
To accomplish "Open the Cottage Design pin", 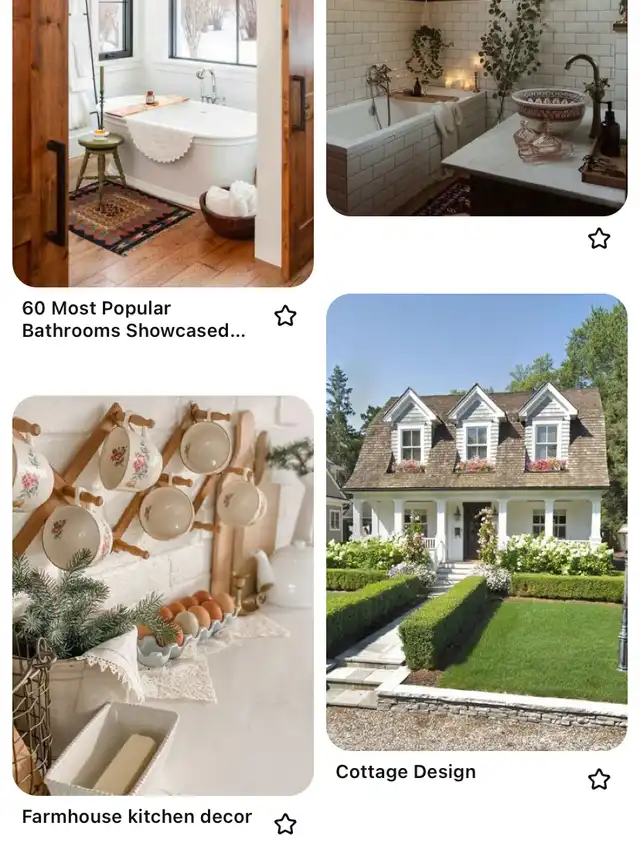I will click(x=476, y=520).
